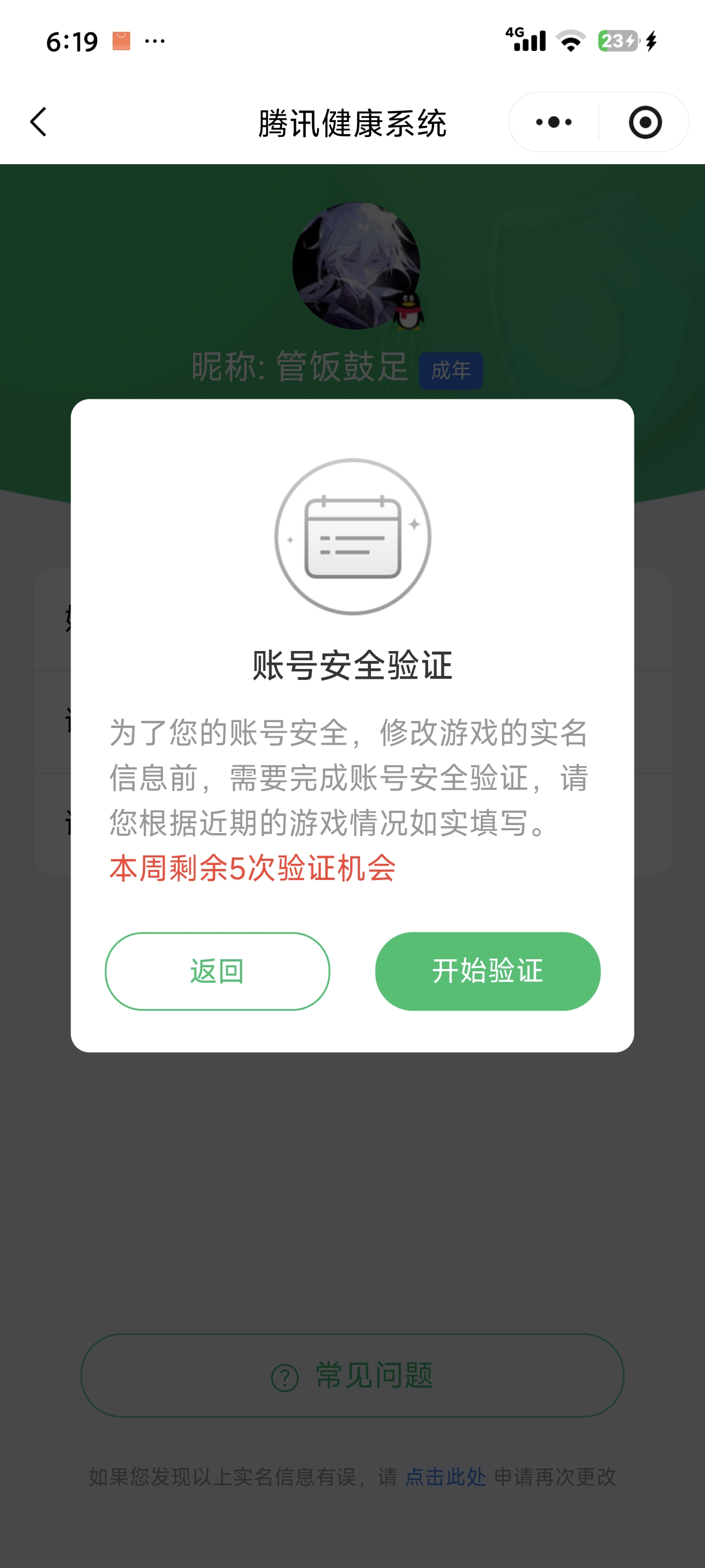
Task: Tap 开始验证 to start verification
Action: coord(487,971)
